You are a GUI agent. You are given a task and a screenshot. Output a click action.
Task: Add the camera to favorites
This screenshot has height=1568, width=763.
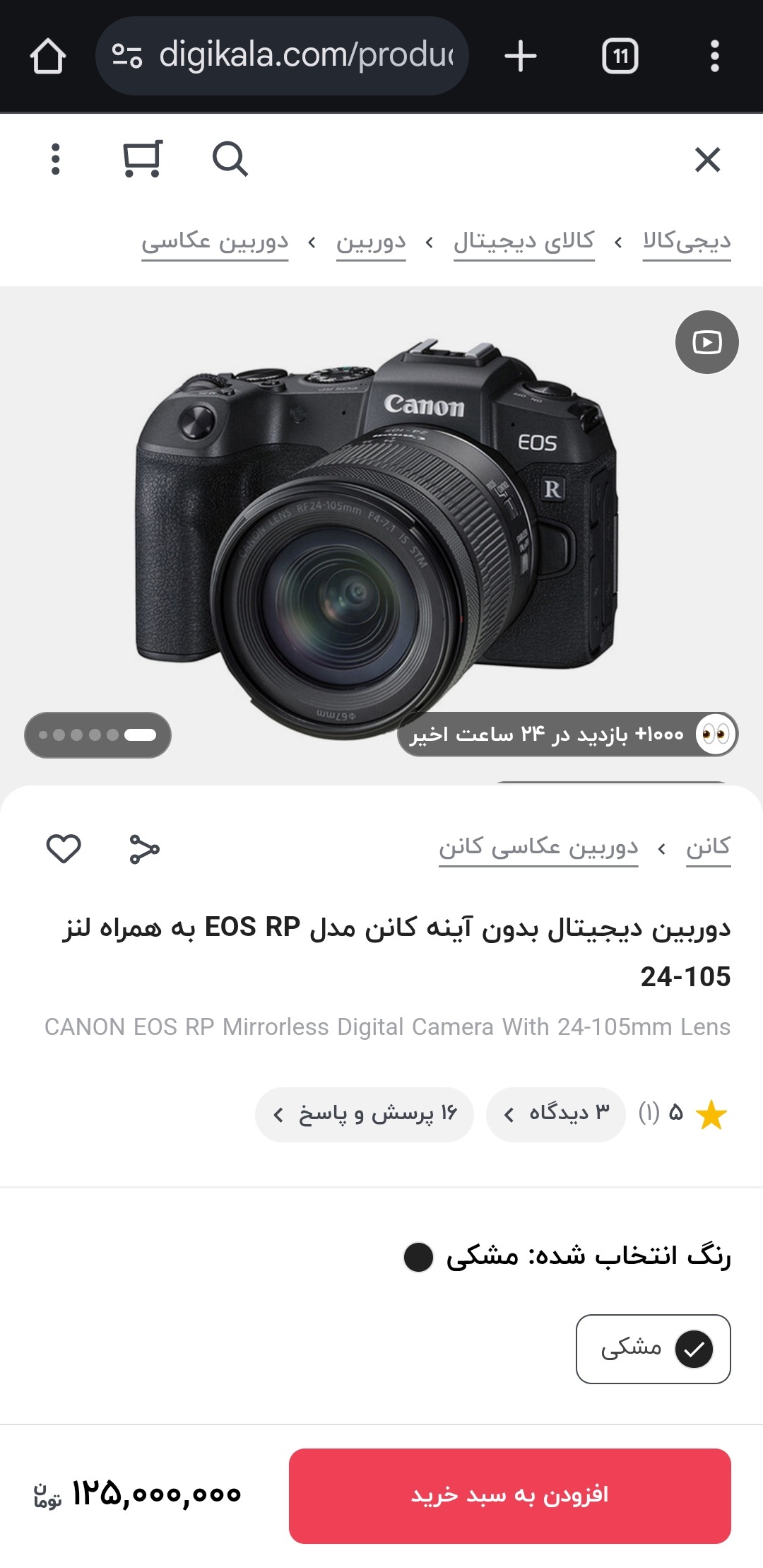click(x=64, y=848)
